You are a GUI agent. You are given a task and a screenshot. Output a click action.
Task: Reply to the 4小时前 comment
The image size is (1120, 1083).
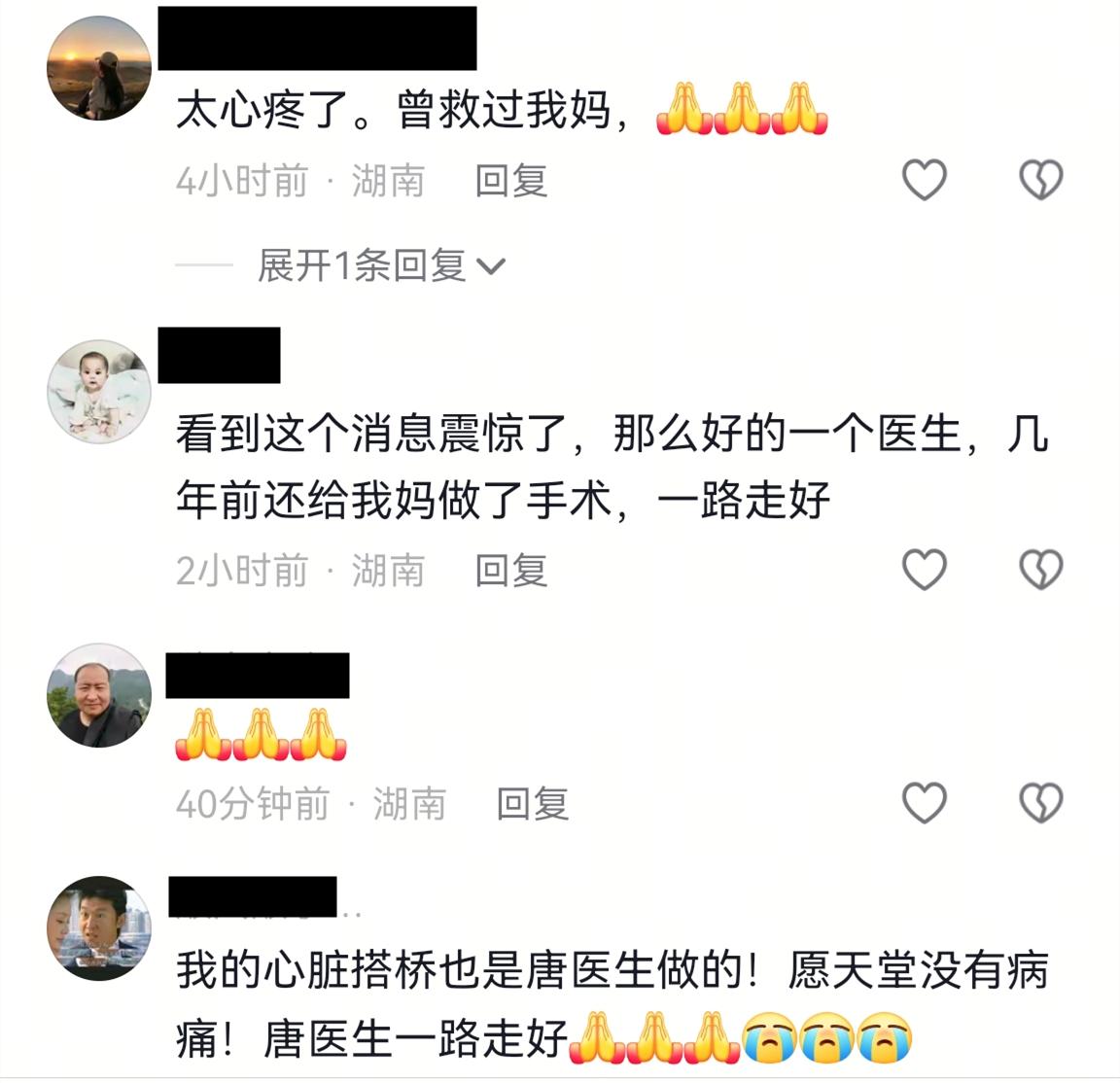[511, 181]
